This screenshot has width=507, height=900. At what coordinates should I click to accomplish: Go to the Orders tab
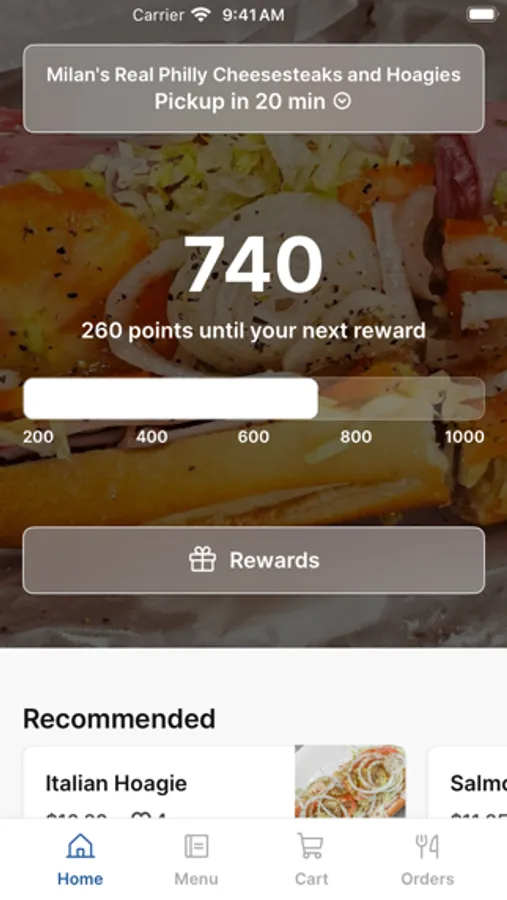427,860
